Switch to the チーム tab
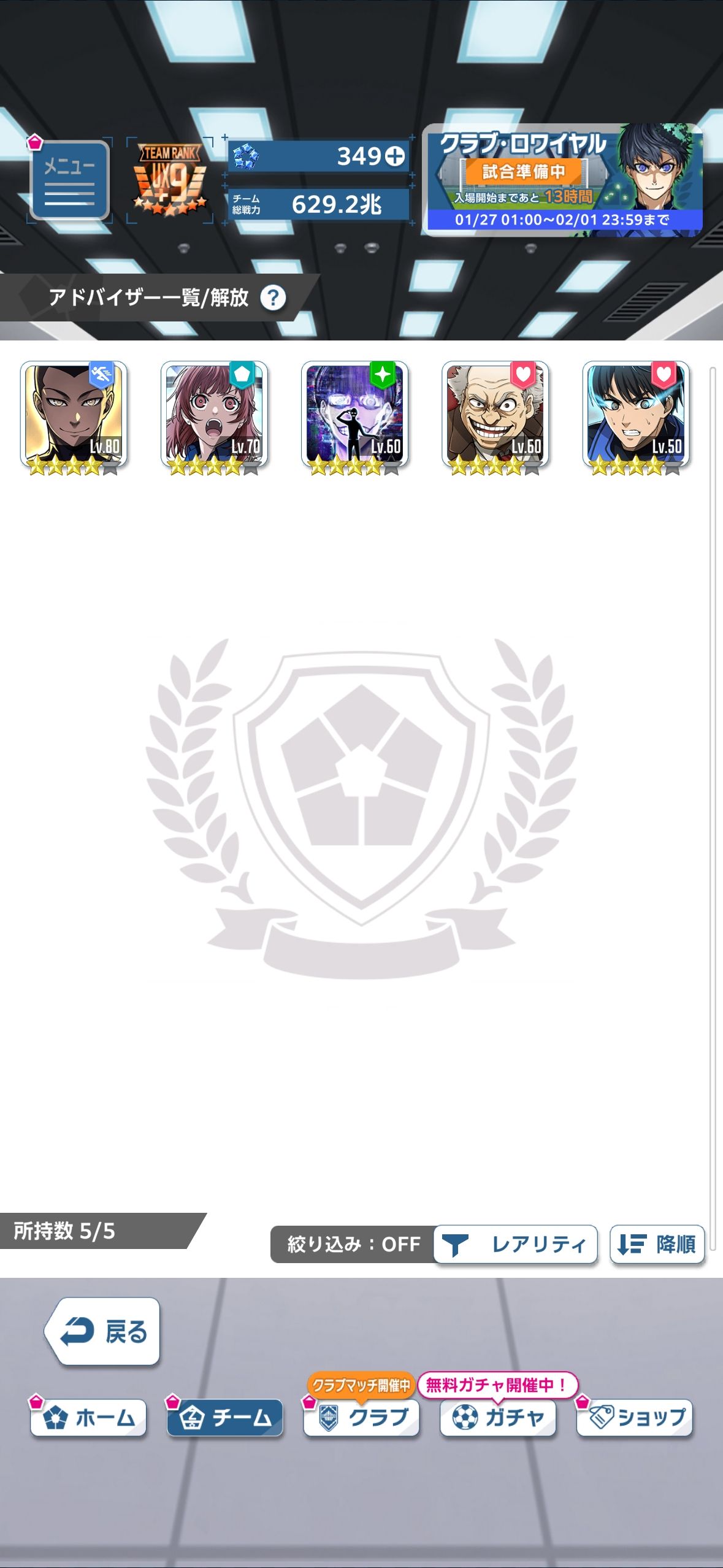This screenshot has height=1568, width=723. tap(225, 1418)
